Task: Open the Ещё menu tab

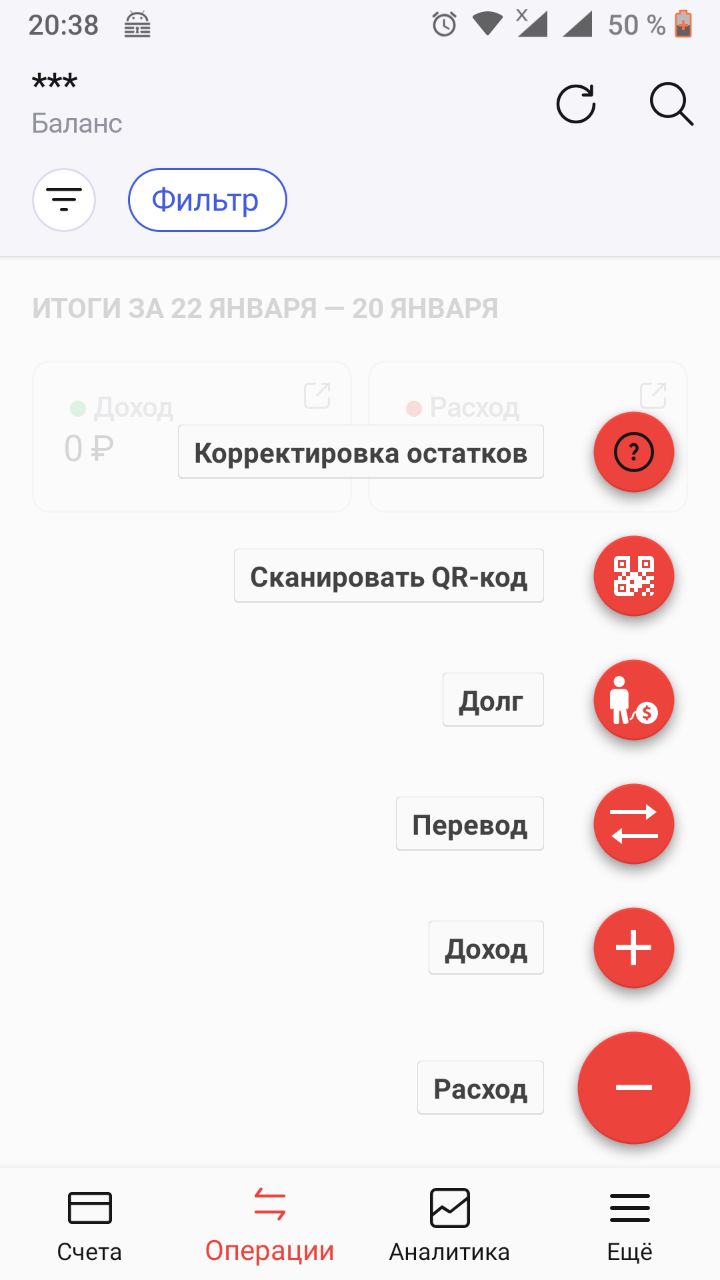Action: pyautogui.click(x=630, y=1225)
